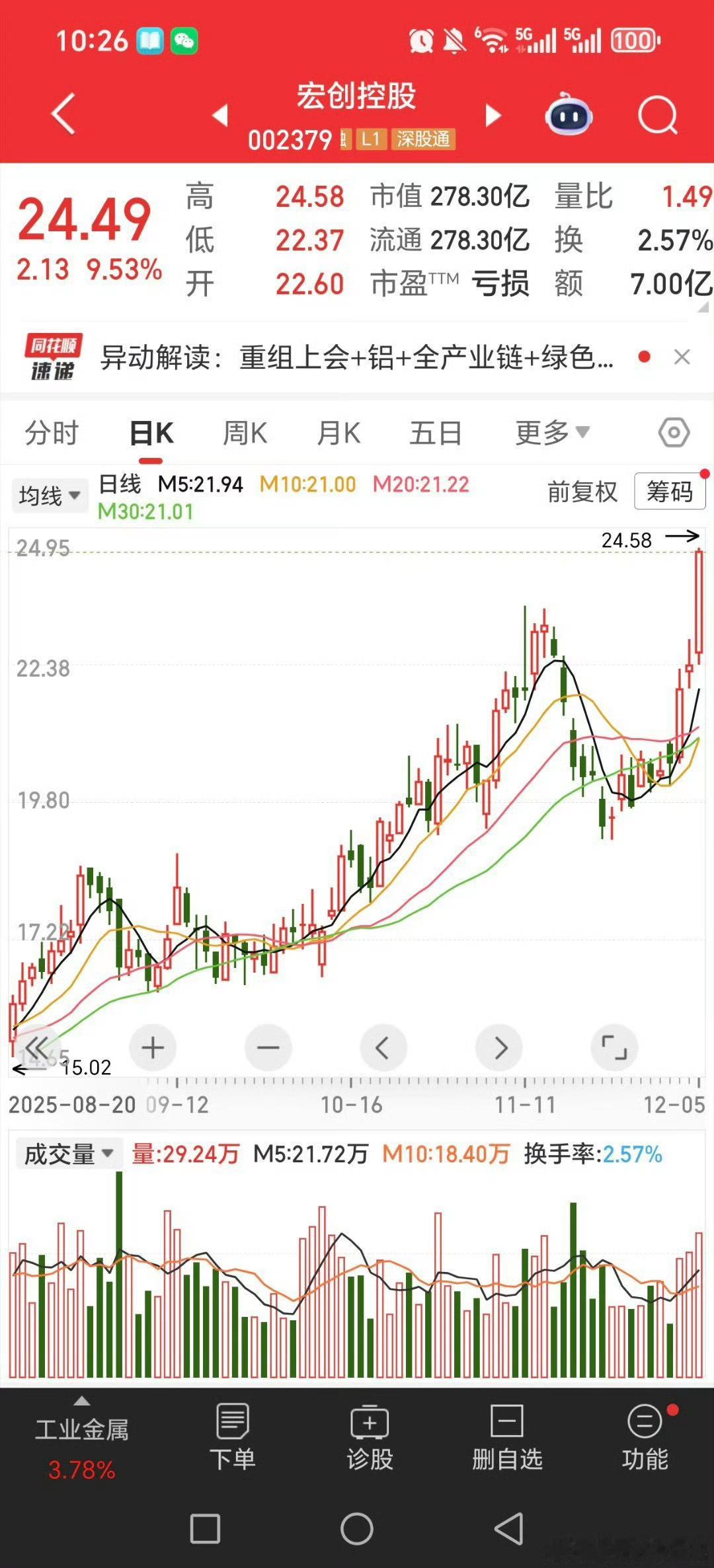Switch to the 分时 tab
Image resolution: width=714 pixels, height=1568 pixels.
tap(50, 433)
